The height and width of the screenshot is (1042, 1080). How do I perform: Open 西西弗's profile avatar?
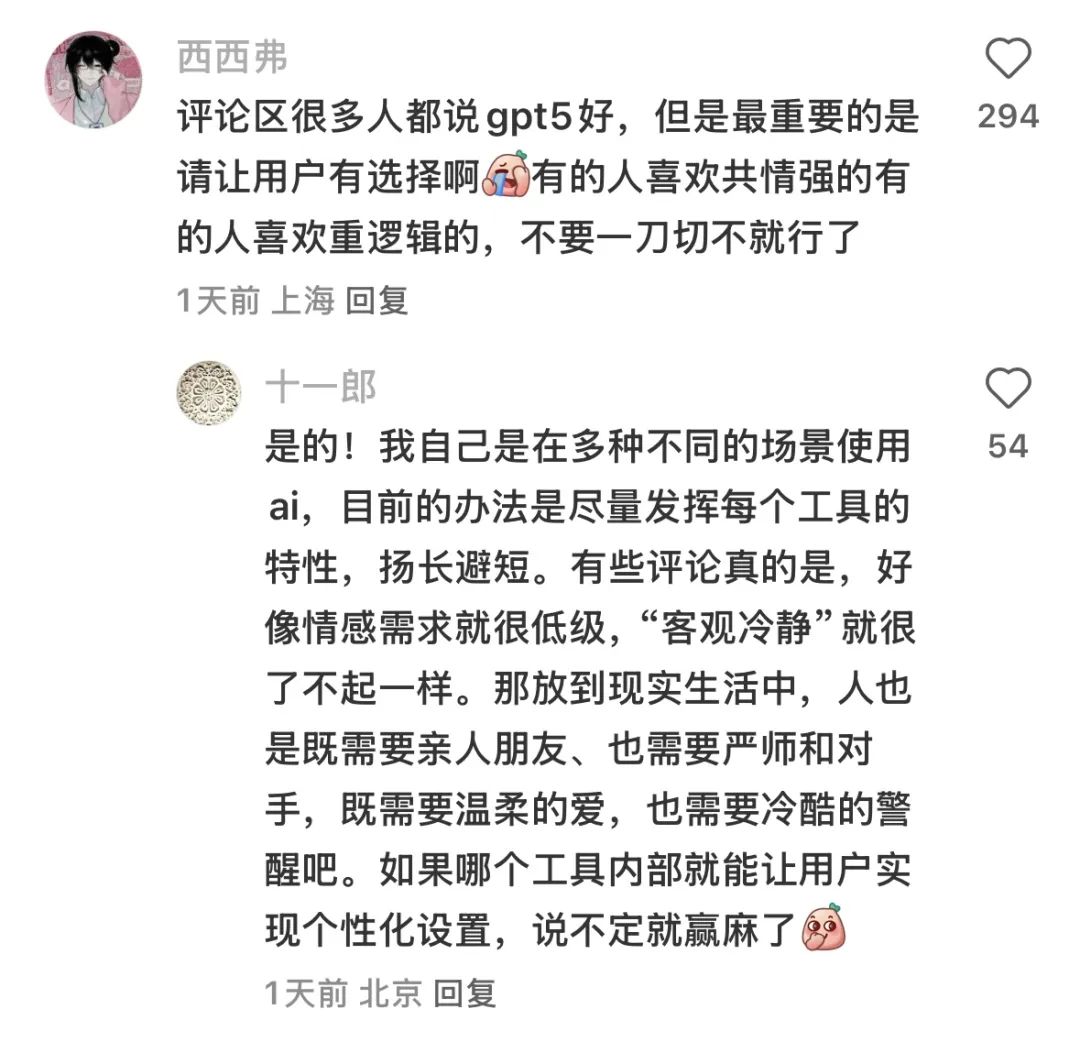click(94, 78)
